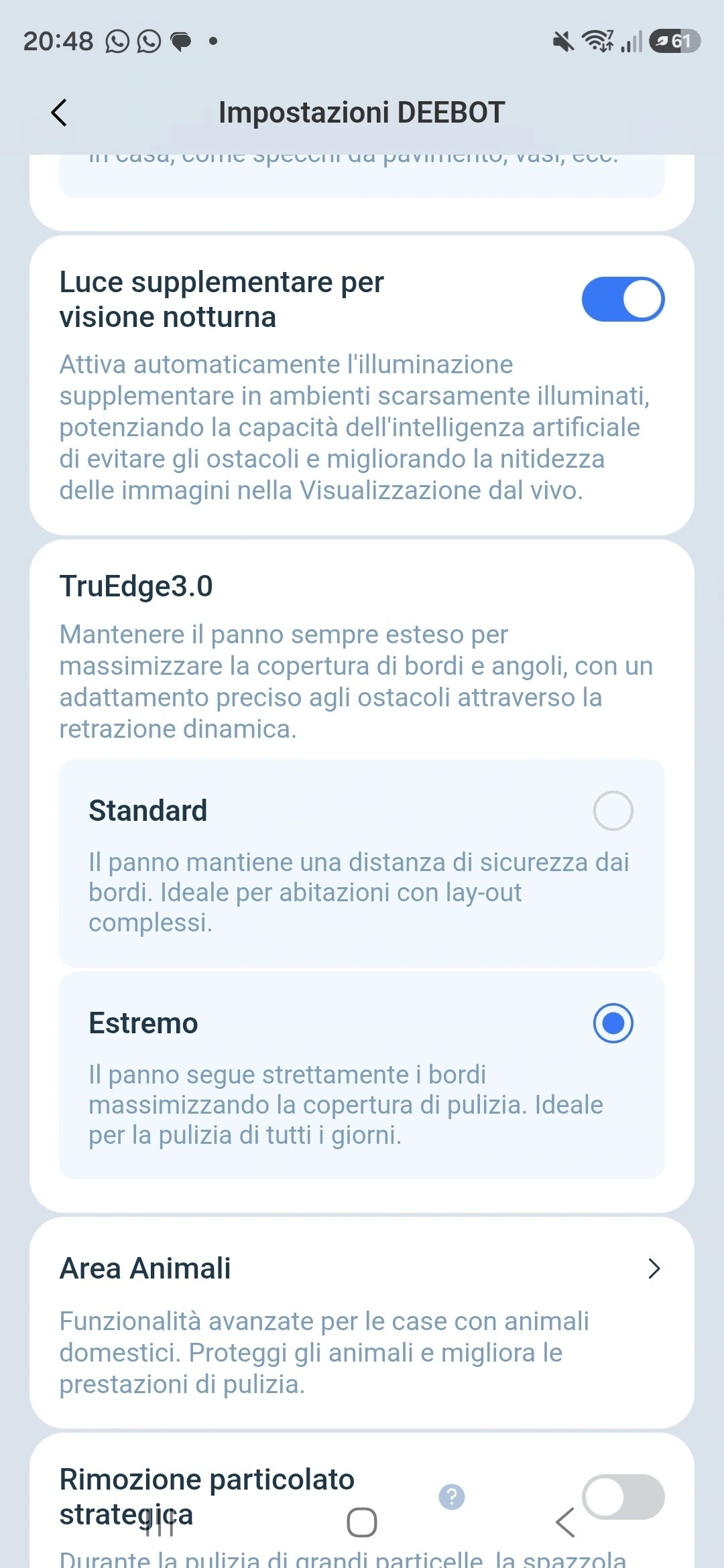
Task: Go back from Impostazioni DEEBOT
Action: tap(59, 113)
